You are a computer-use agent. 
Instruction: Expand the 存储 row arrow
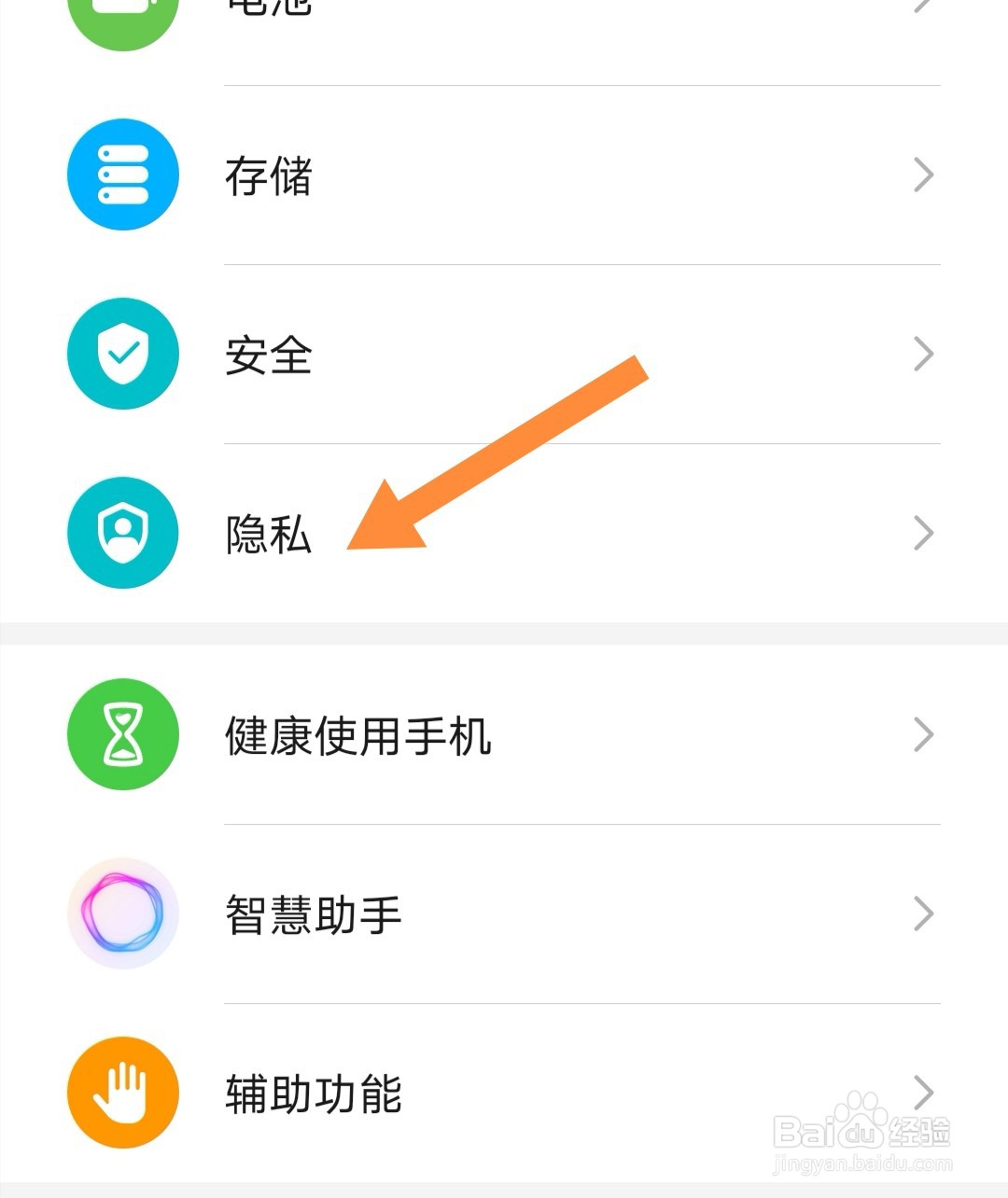click(x=922, y=174)
